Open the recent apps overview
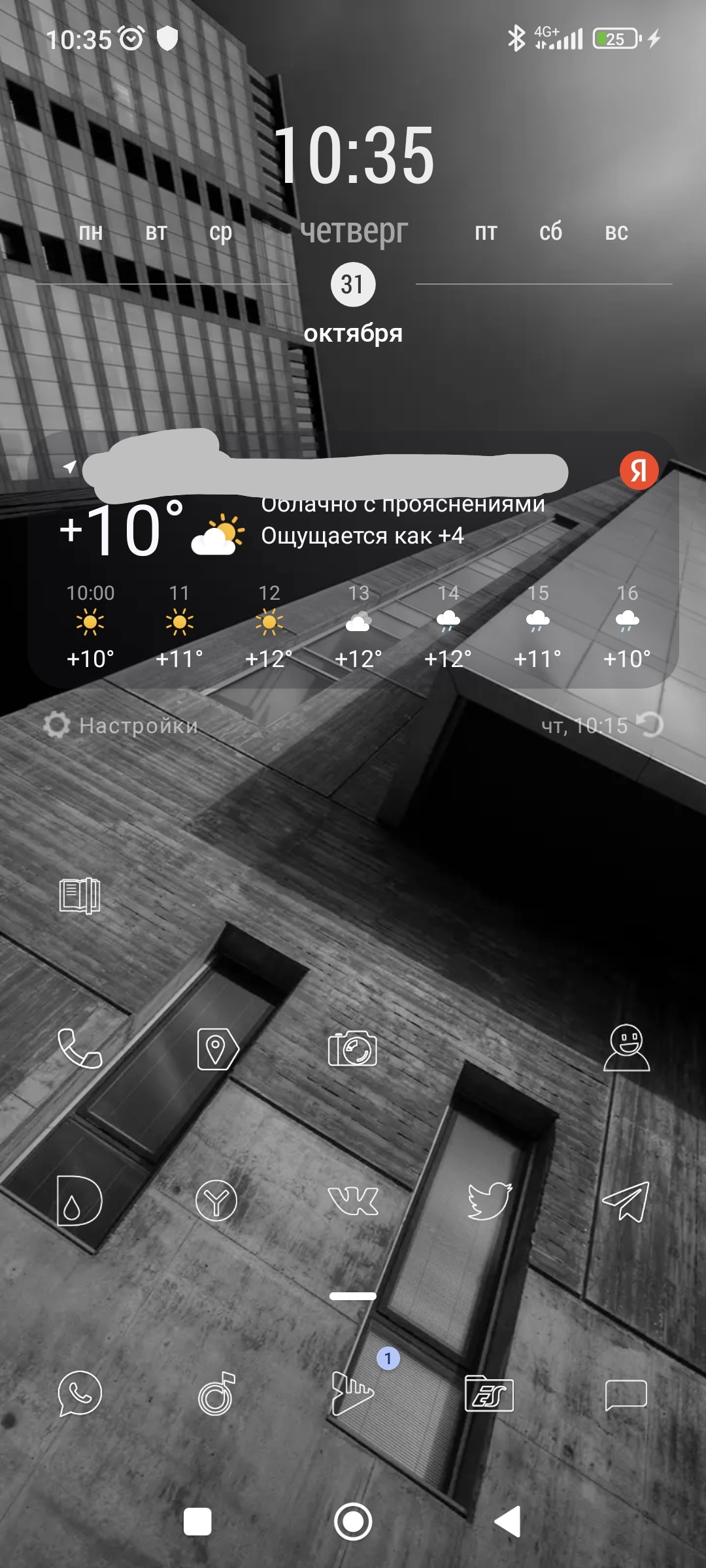 tap(197, 1522)
